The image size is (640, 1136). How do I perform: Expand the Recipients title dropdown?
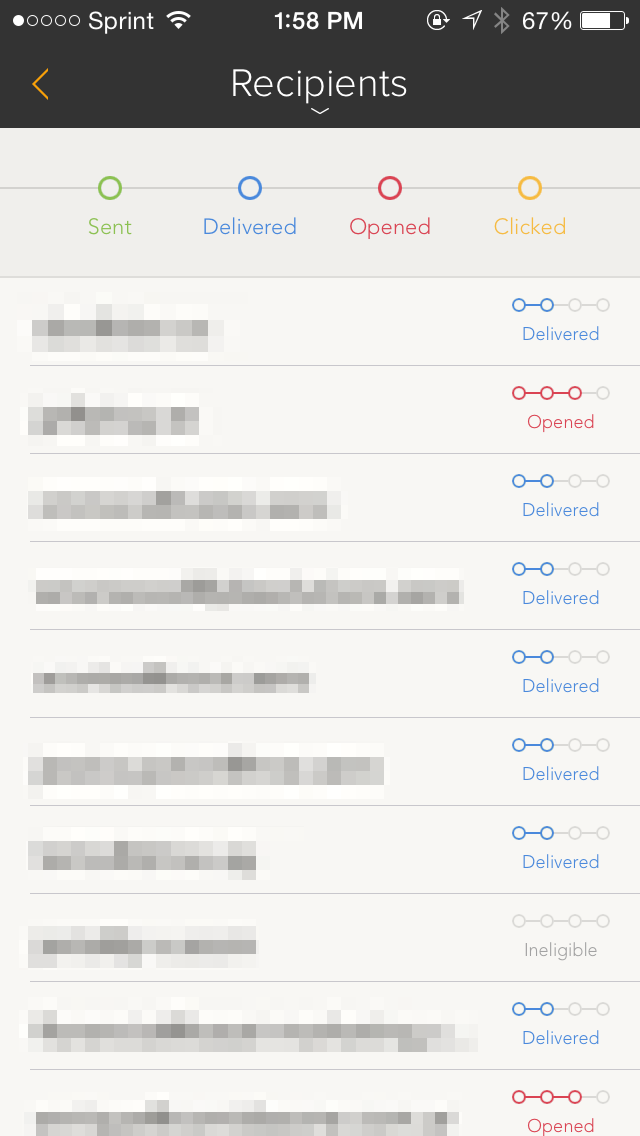[x=319, y=90]
